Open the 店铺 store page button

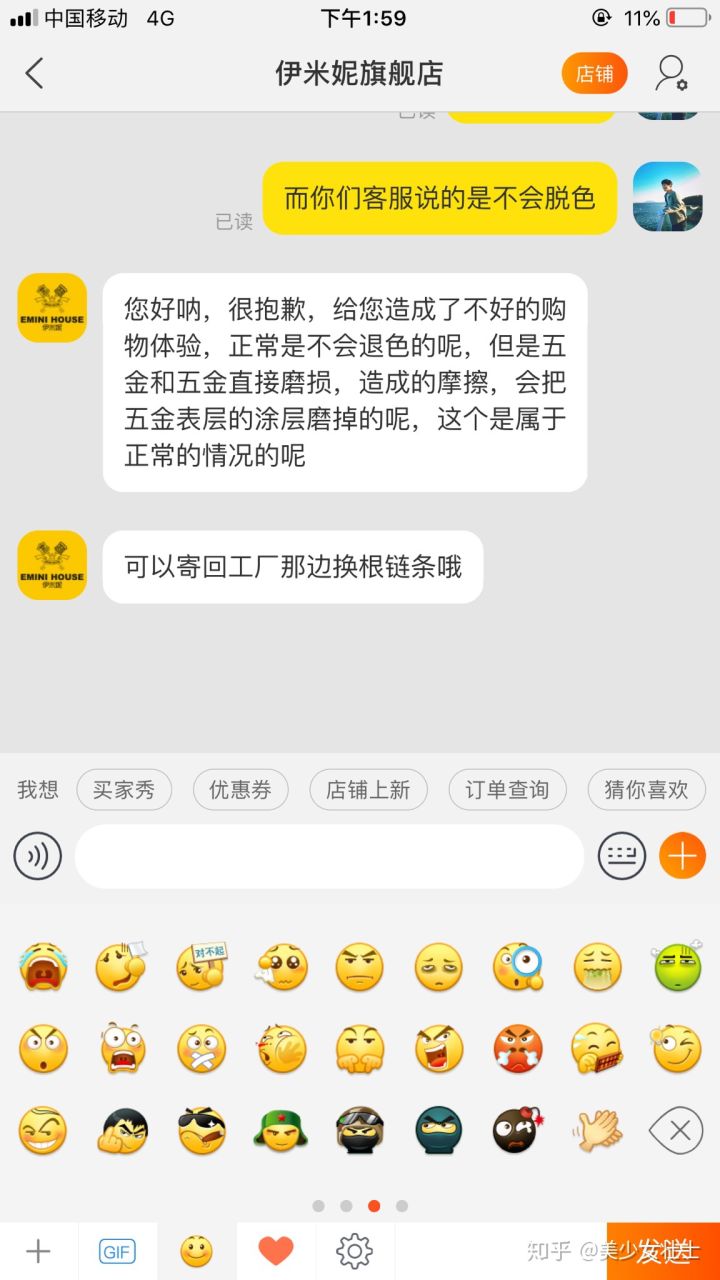tap(594, 73)
